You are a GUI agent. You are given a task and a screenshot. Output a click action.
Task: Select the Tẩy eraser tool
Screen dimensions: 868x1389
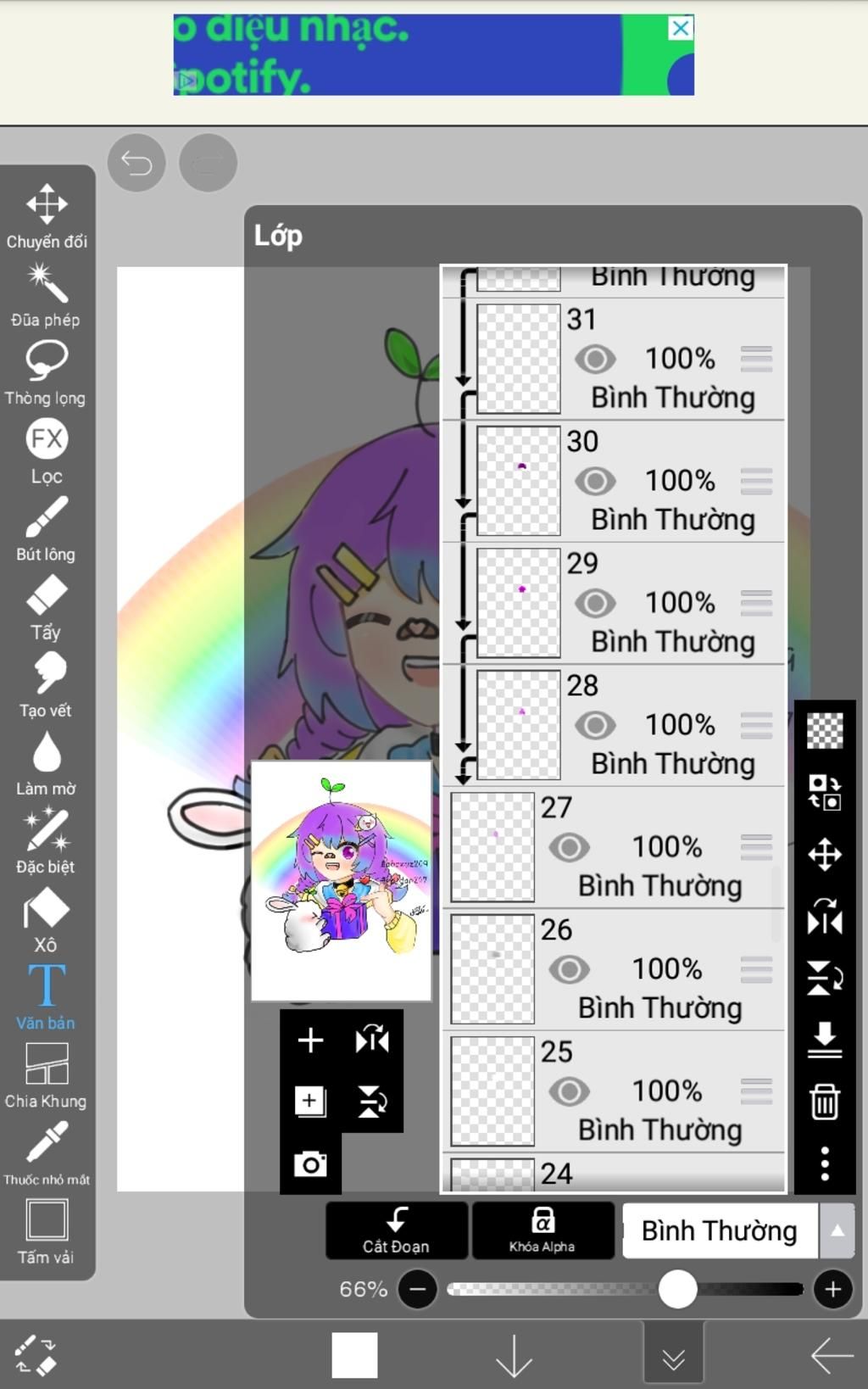pyautogui.click(x=46, y=607)
